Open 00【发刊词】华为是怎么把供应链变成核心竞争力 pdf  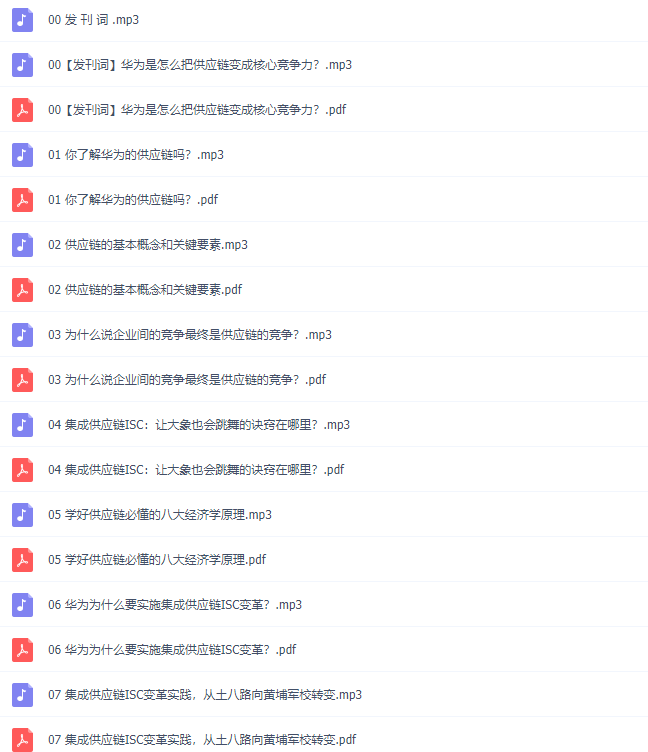[x=197, y=110]
